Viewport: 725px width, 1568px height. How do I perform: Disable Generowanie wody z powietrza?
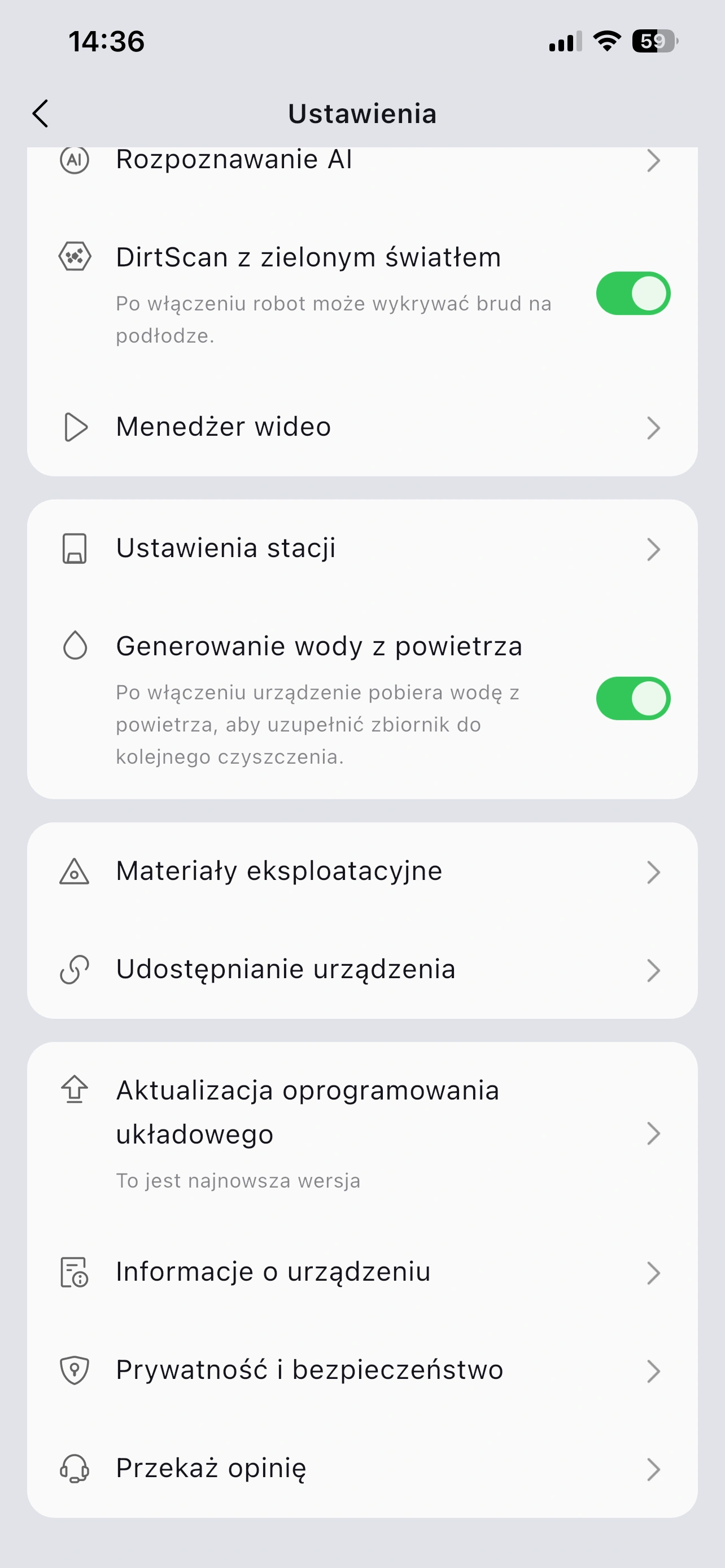tap(633, 699)
